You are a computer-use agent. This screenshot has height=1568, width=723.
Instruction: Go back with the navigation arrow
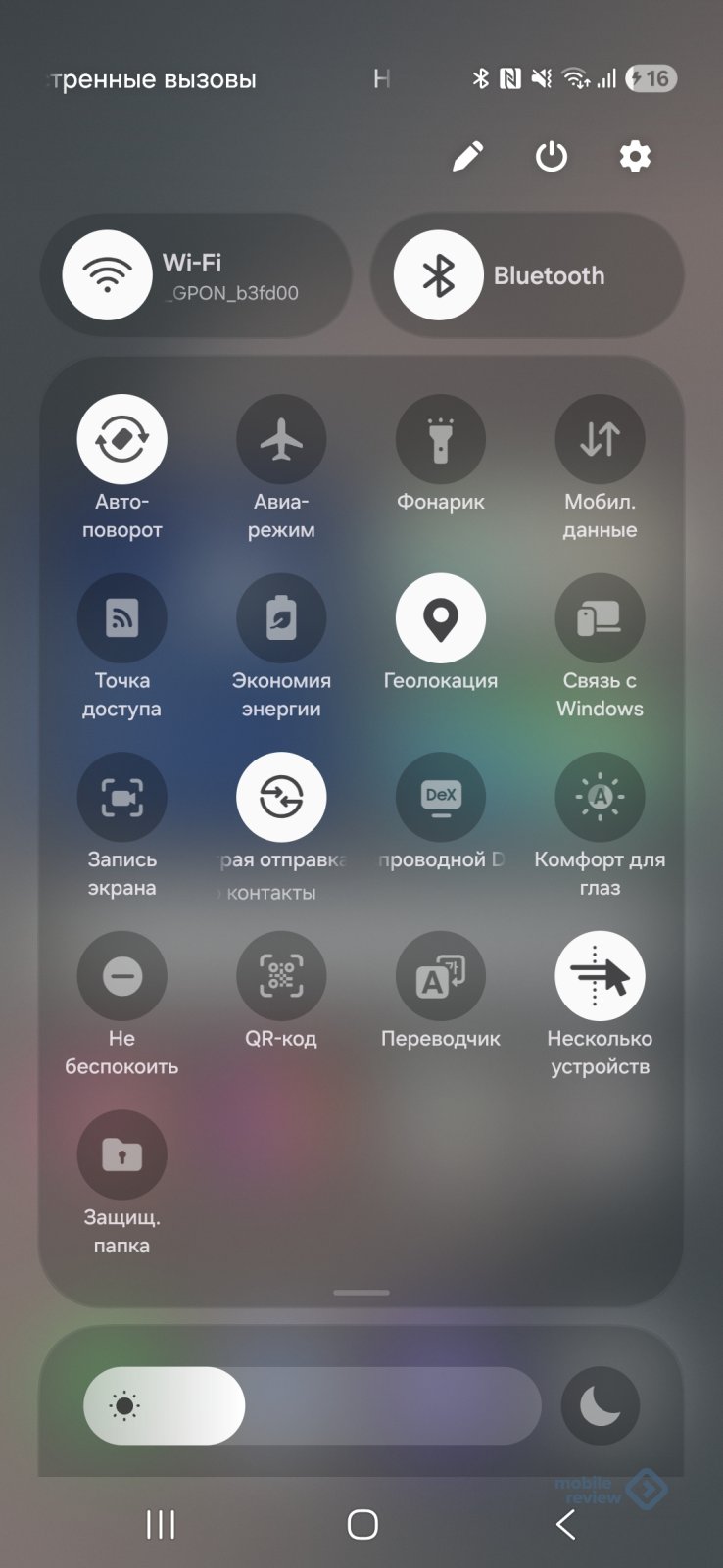565,1524
